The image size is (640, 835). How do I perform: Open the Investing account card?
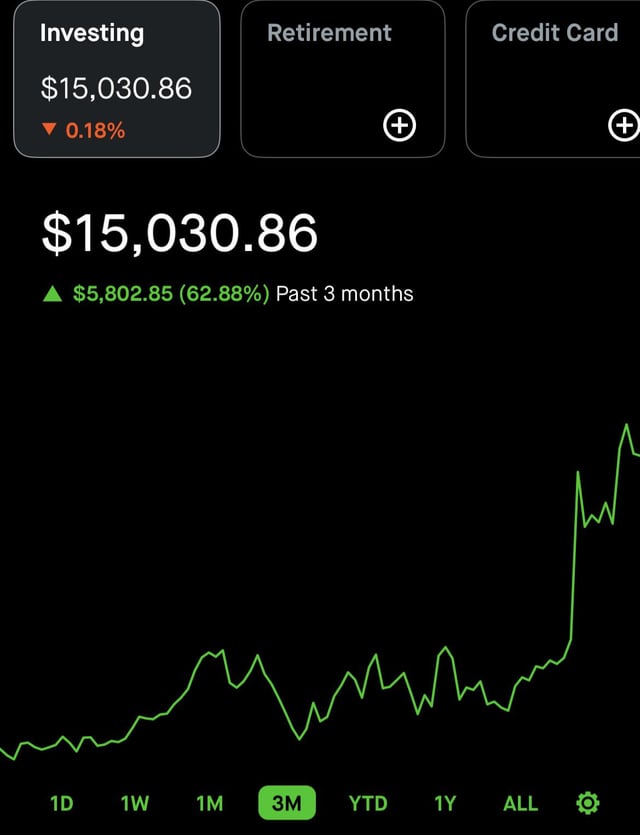[116, 79]
